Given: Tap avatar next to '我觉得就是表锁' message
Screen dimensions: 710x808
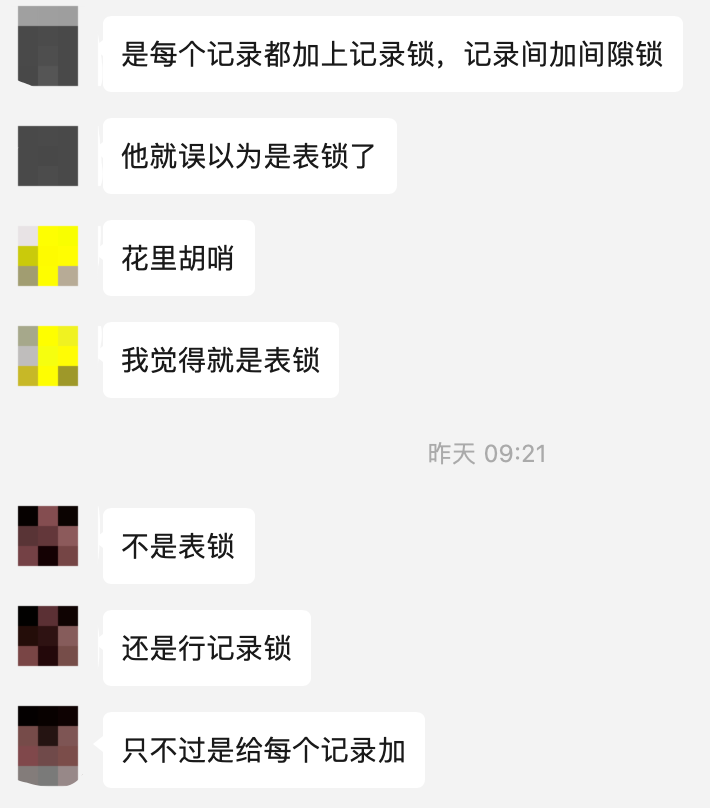Looking at the screenshot, I should pyautogui.click(x=48, y=356).
